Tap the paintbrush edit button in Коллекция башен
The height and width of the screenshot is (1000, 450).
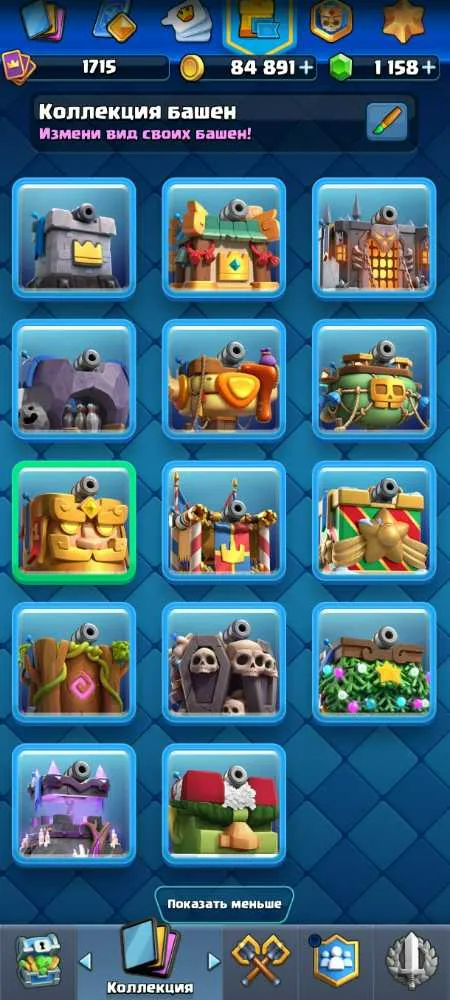(x=387, y=122)
